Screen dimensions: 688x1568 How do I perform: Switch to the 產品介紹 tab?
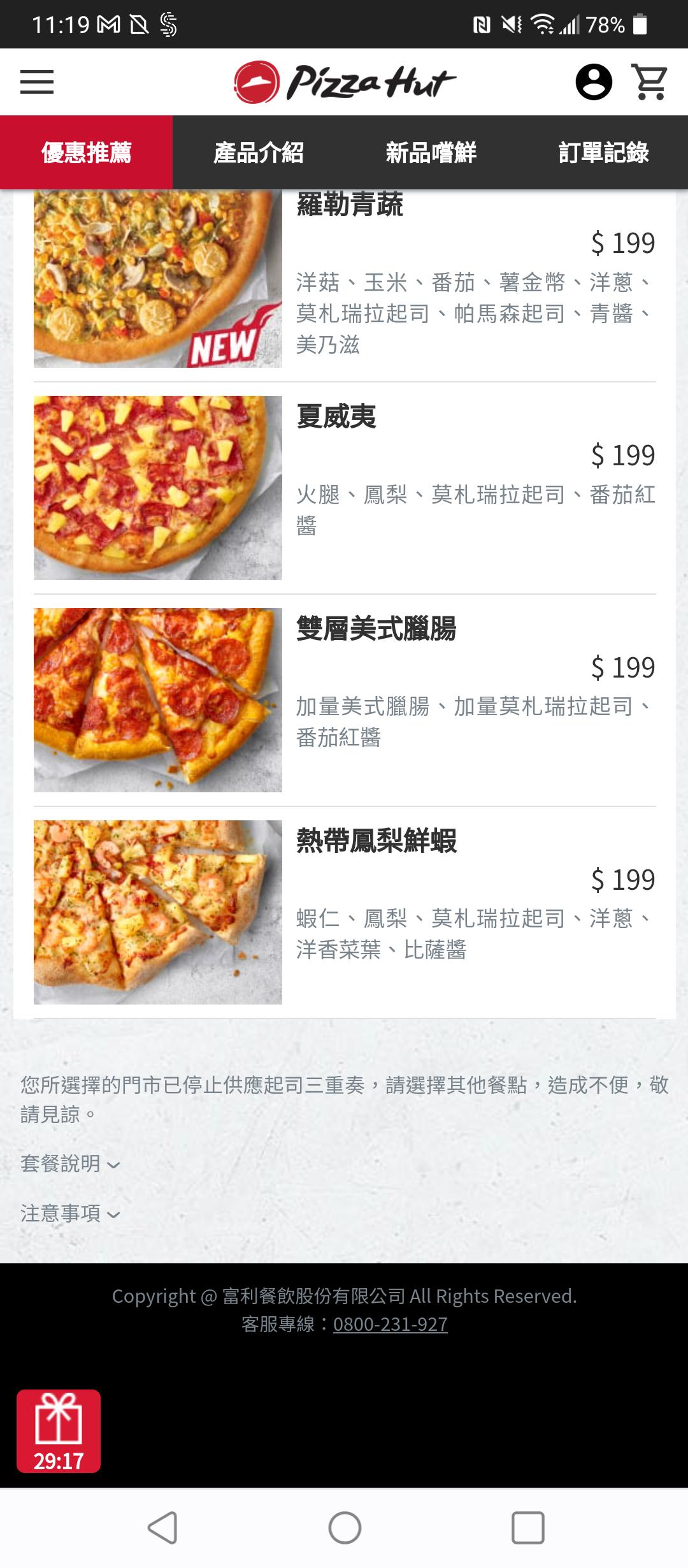pos(259,152)
